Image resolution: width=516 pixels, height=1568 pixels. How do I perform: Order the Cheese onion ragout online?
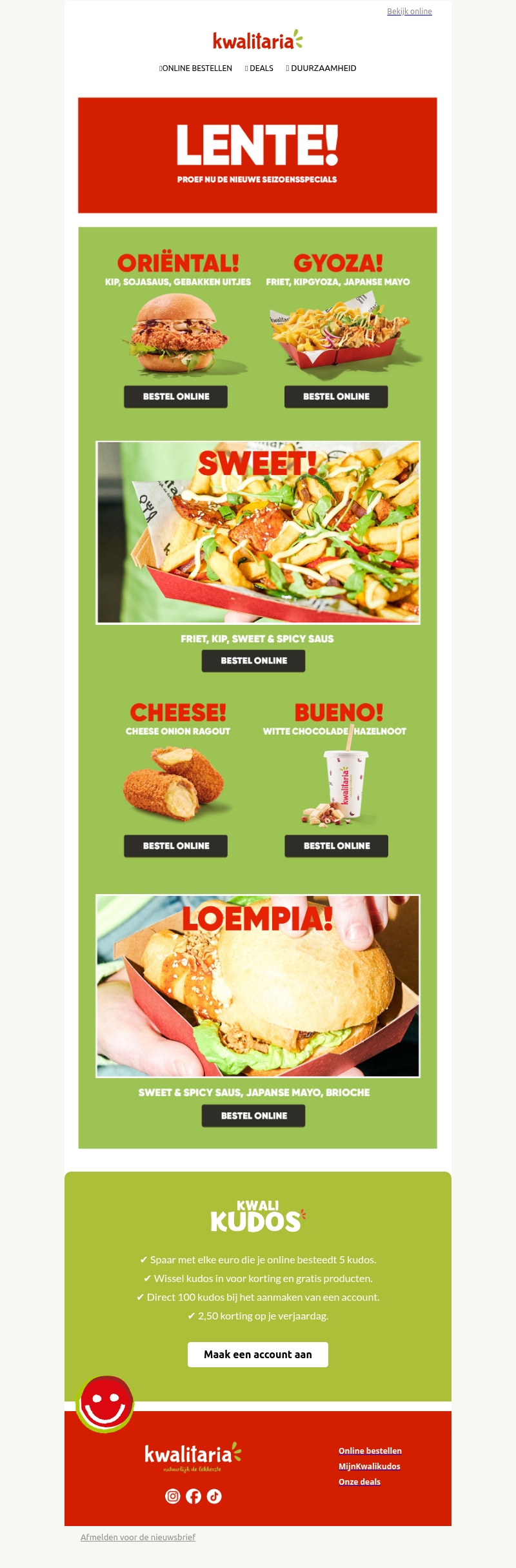point(175,846)
